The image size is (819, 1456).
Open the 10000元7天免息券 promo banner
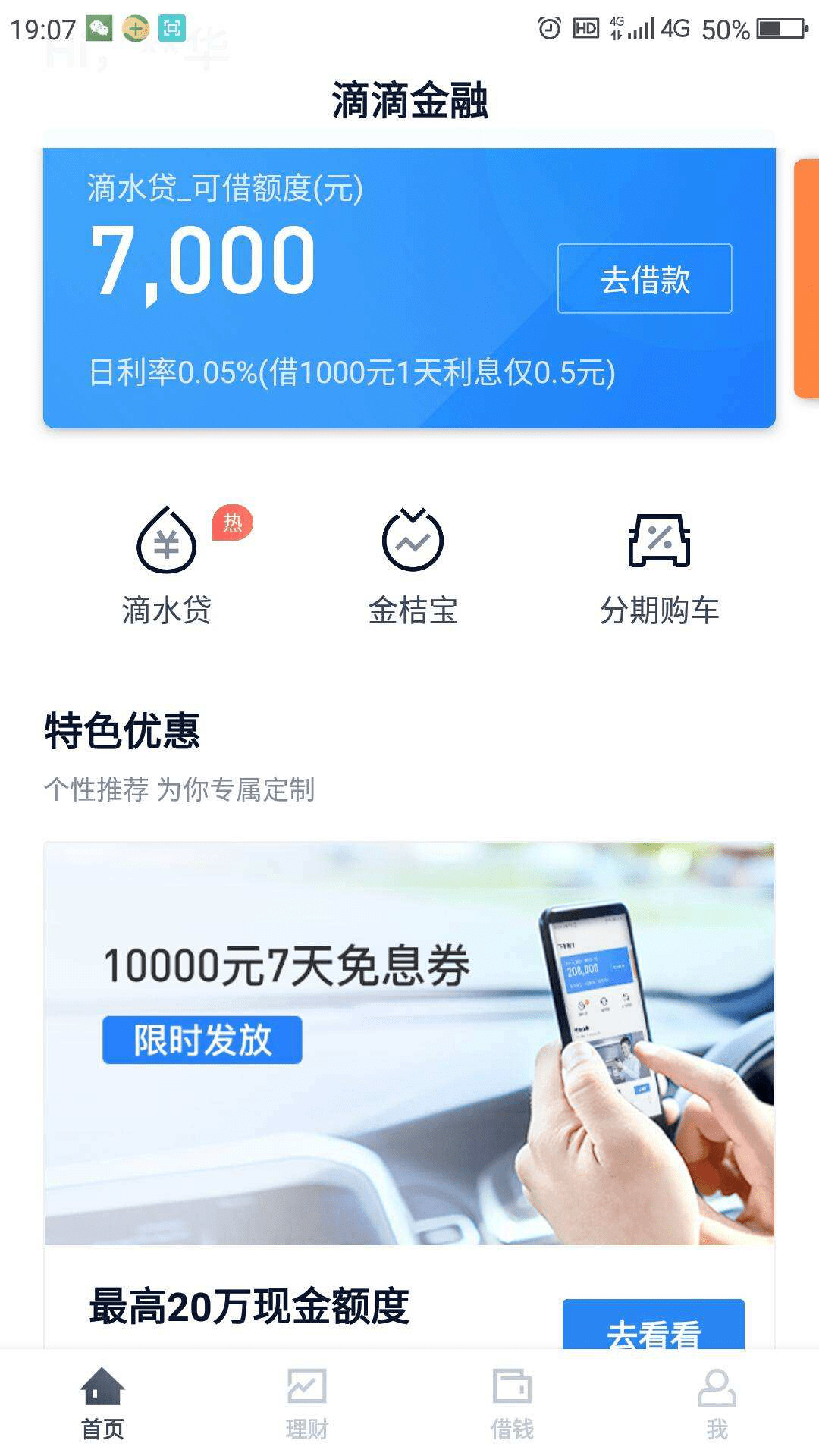[x=409, y=1043]
